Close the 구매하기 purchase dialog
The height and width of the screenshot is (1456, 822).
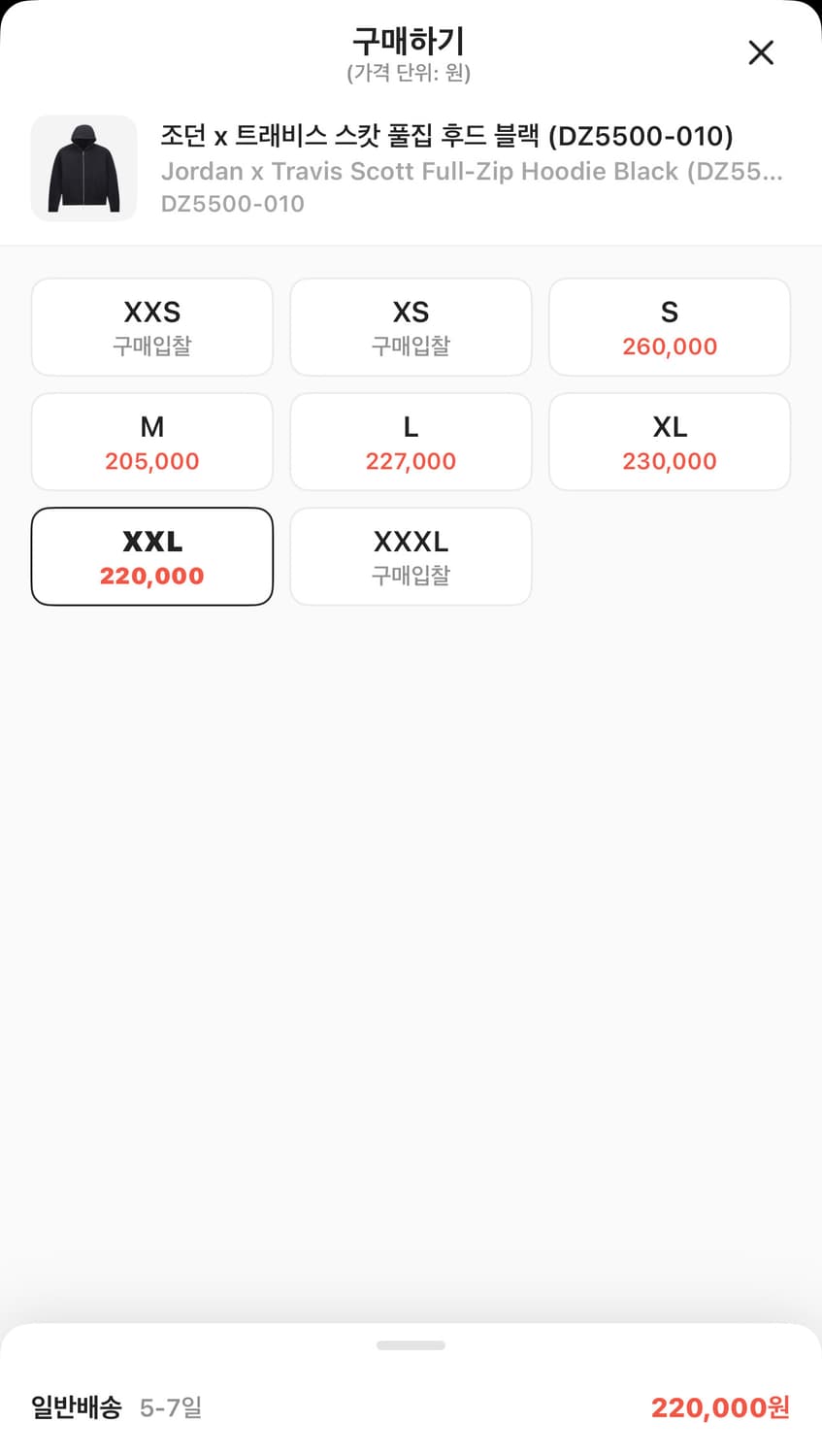click(761, 53)
